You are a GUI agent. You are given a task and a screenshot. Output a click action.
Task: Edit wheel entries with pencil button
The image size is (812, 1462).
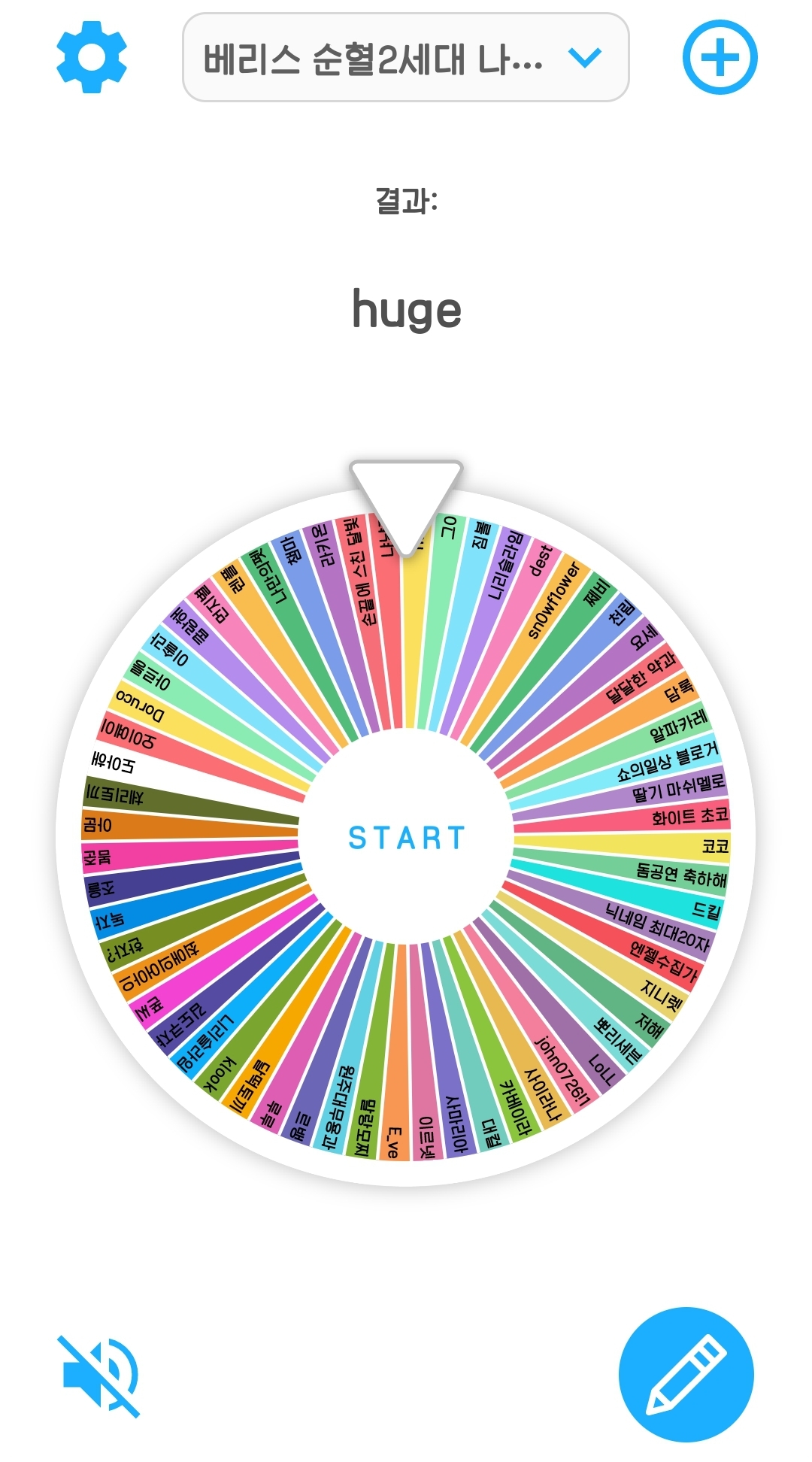point(686,1374)
